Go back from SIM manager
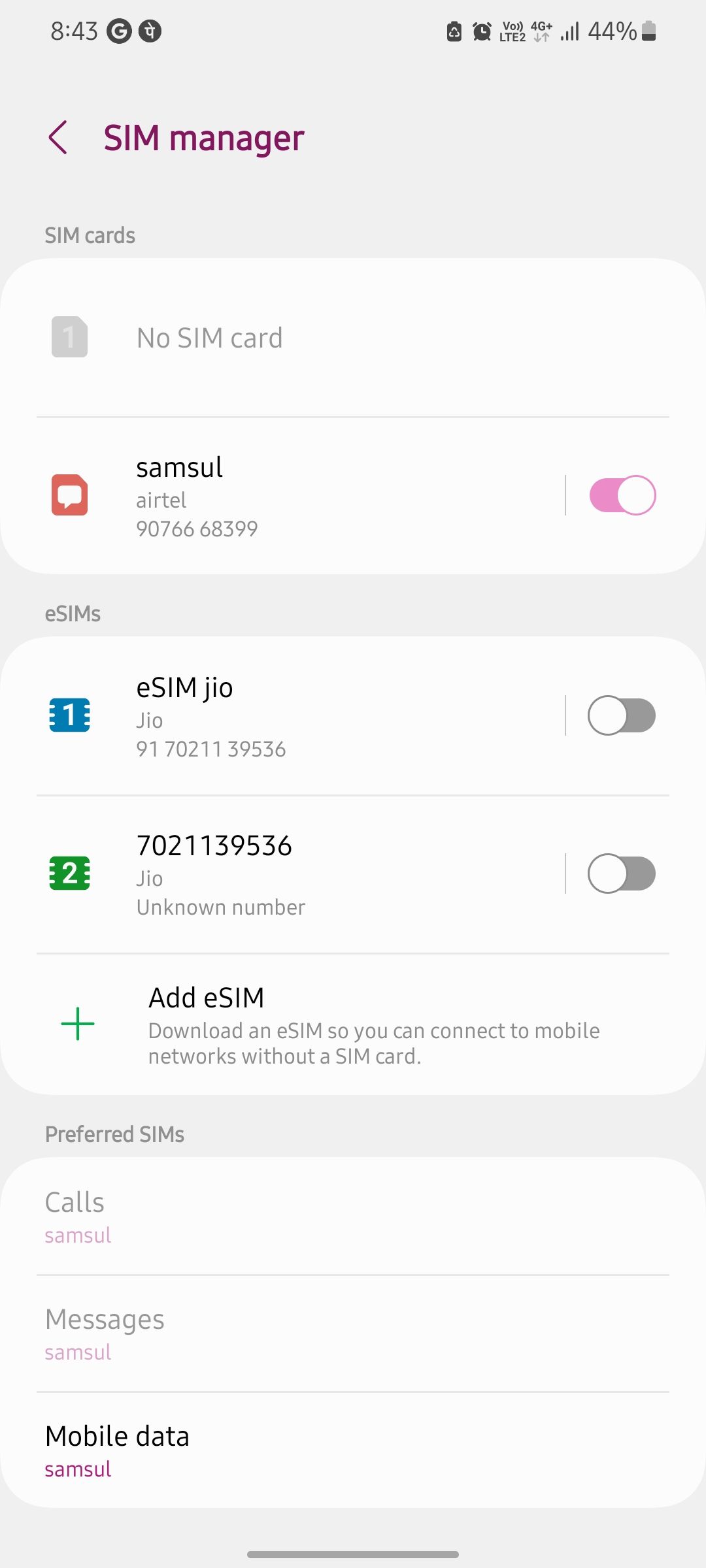The width and height of the screenshot is (706, 1568). point(58,137)
